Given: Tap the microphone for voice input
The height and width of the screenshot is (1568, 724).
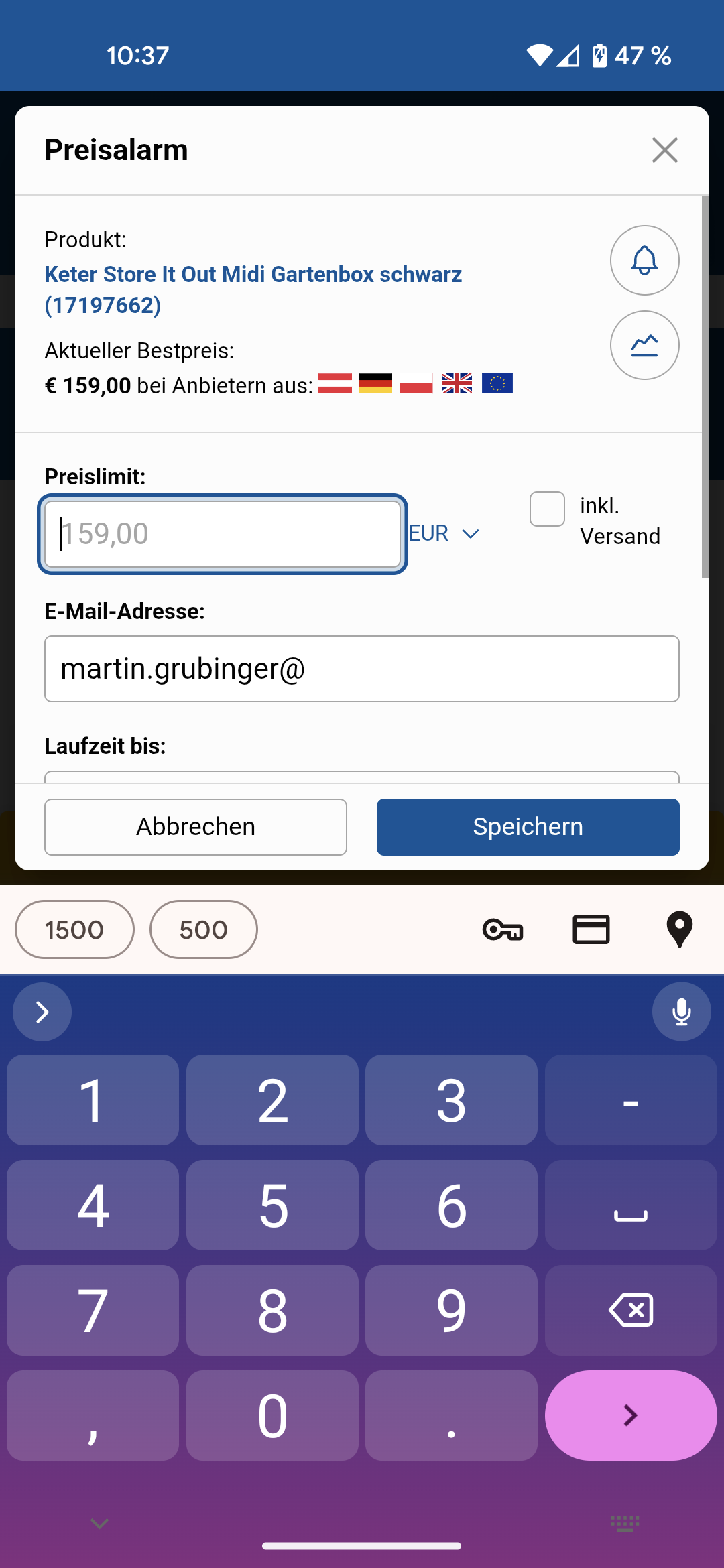Looking at the screenshot, I should pos(681,1012).
